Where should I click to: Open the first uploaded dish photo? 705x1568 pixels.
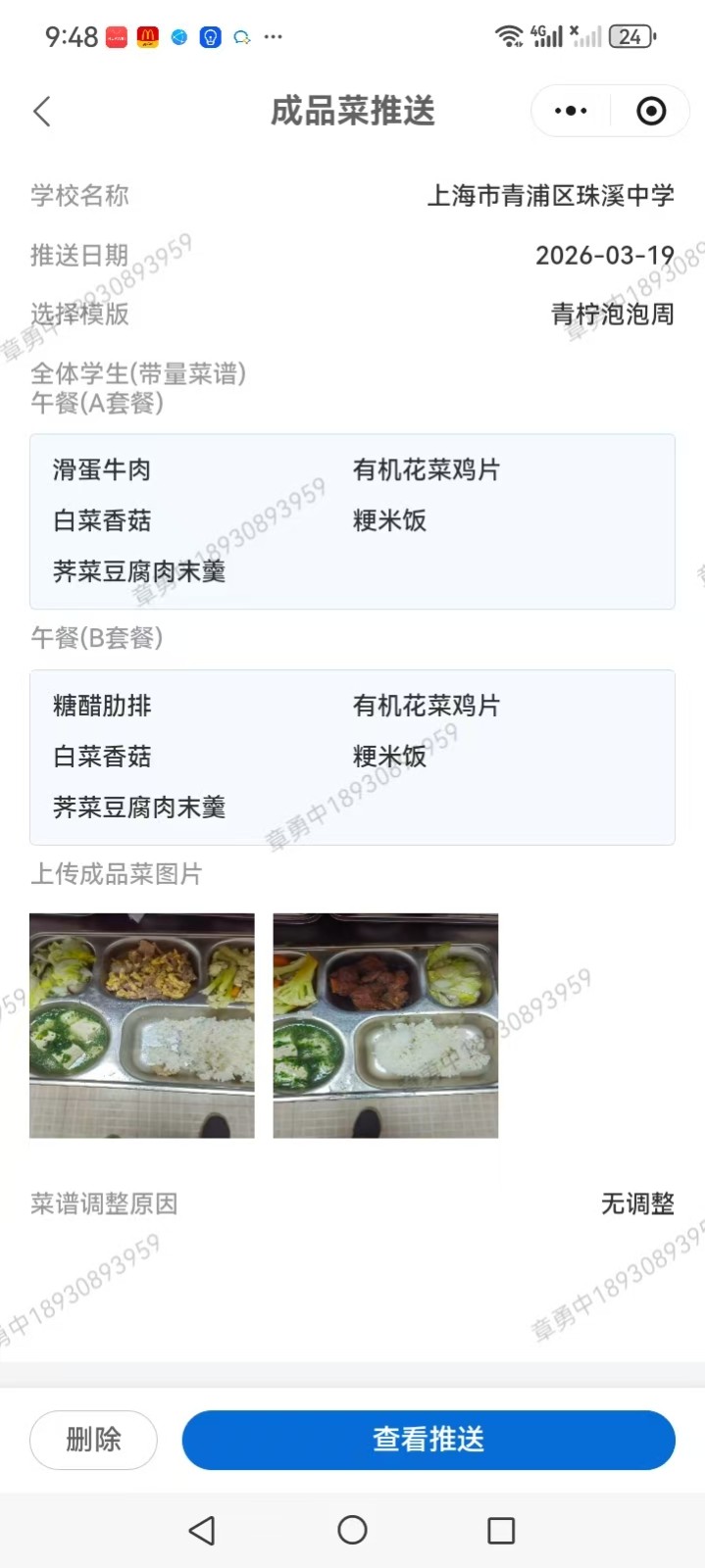142,1025
